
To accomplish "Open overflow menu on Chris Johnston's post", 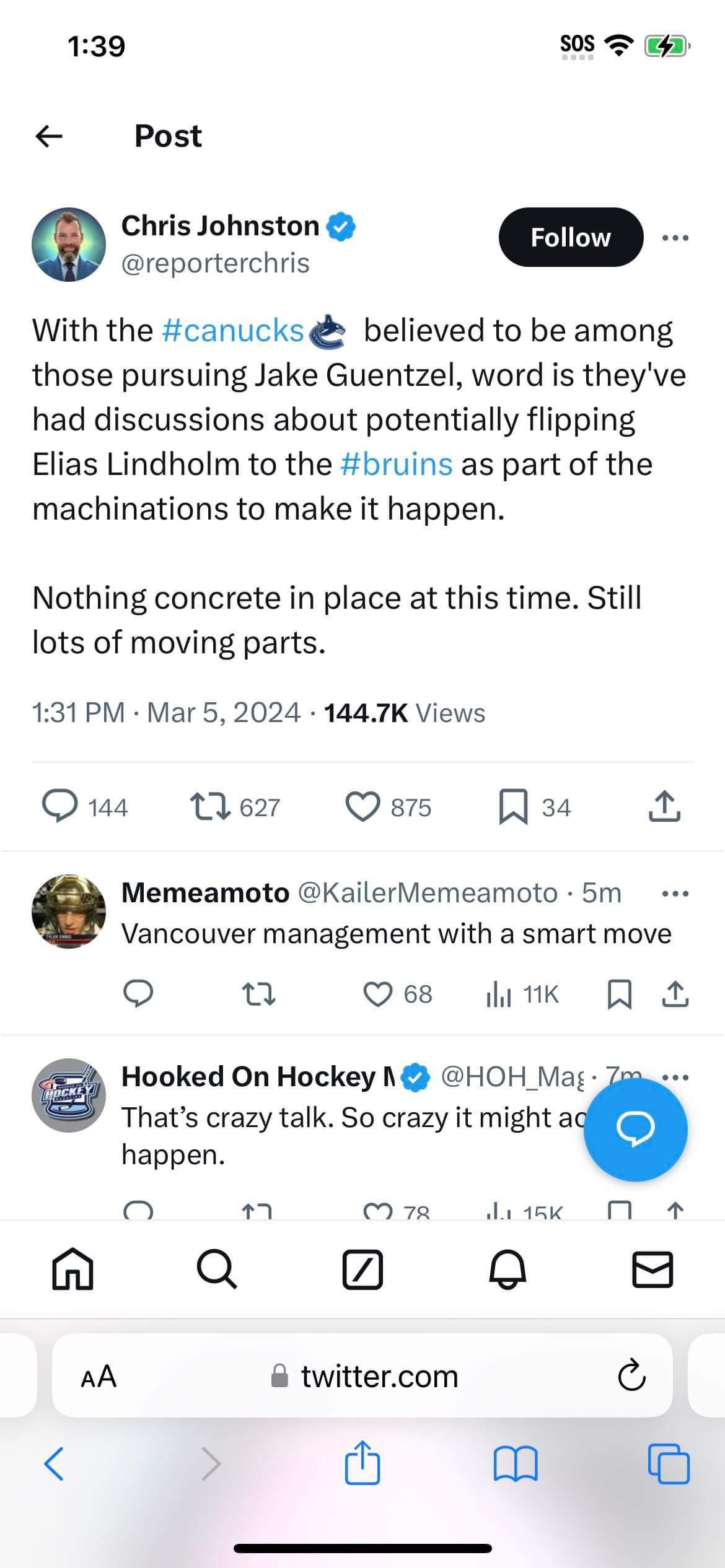I will (675, 238).
